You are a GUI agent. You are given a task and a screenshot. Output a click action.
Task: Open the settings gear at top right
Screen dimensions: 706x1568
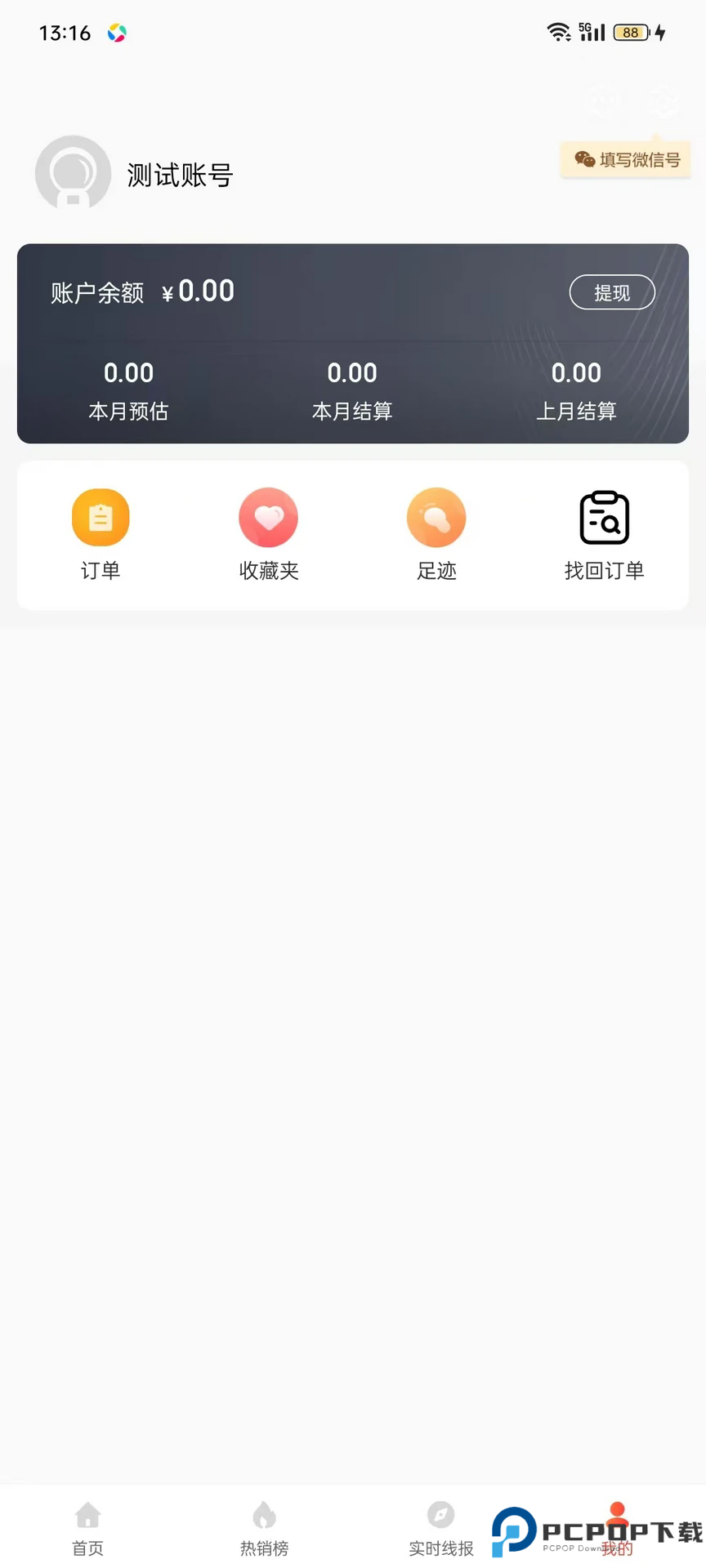(x=662, y=100)
